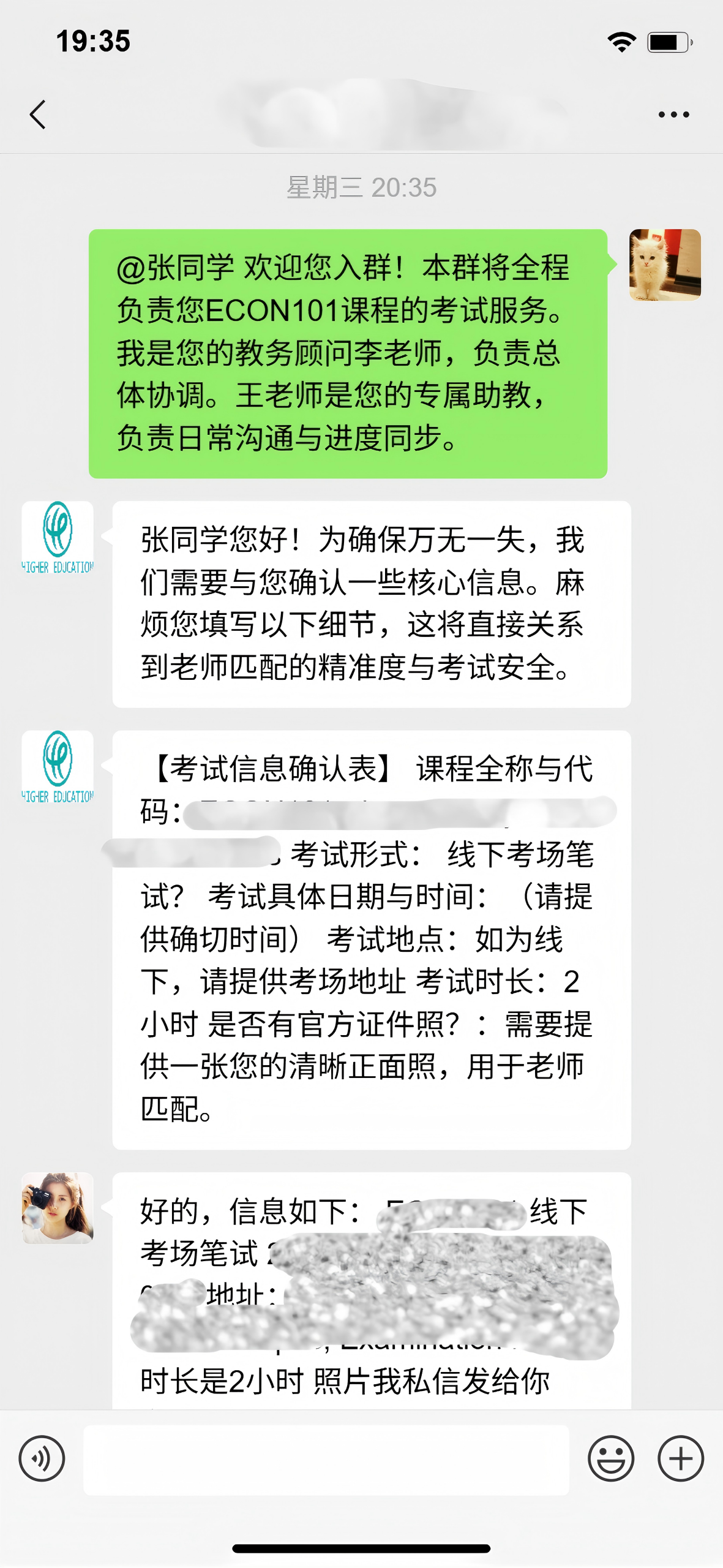Tap the back arrow to exit the chat
The height and width of the screenshot is (1568, 723).
[x=37, y=113]
